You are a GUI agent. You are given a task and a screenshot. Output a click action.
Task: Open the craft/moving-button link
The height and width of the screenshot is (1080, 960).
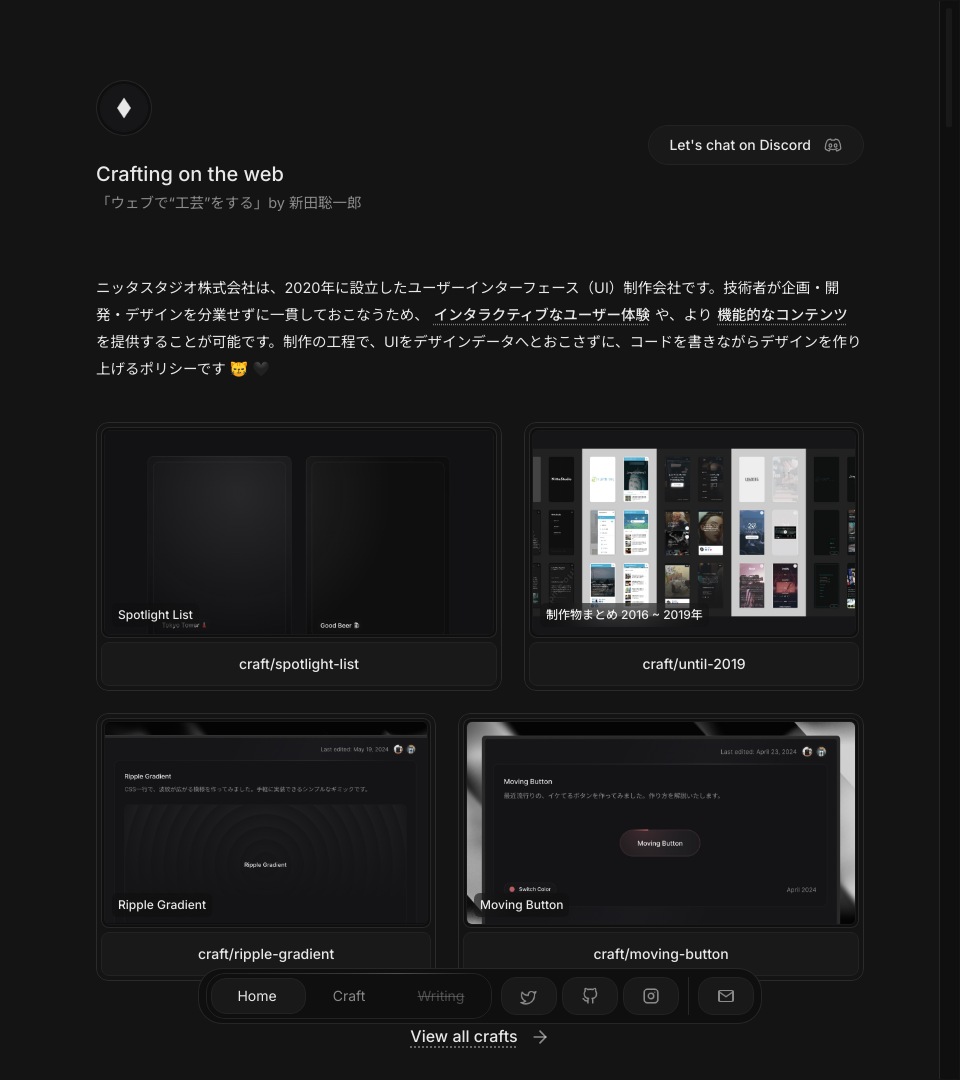660,954
